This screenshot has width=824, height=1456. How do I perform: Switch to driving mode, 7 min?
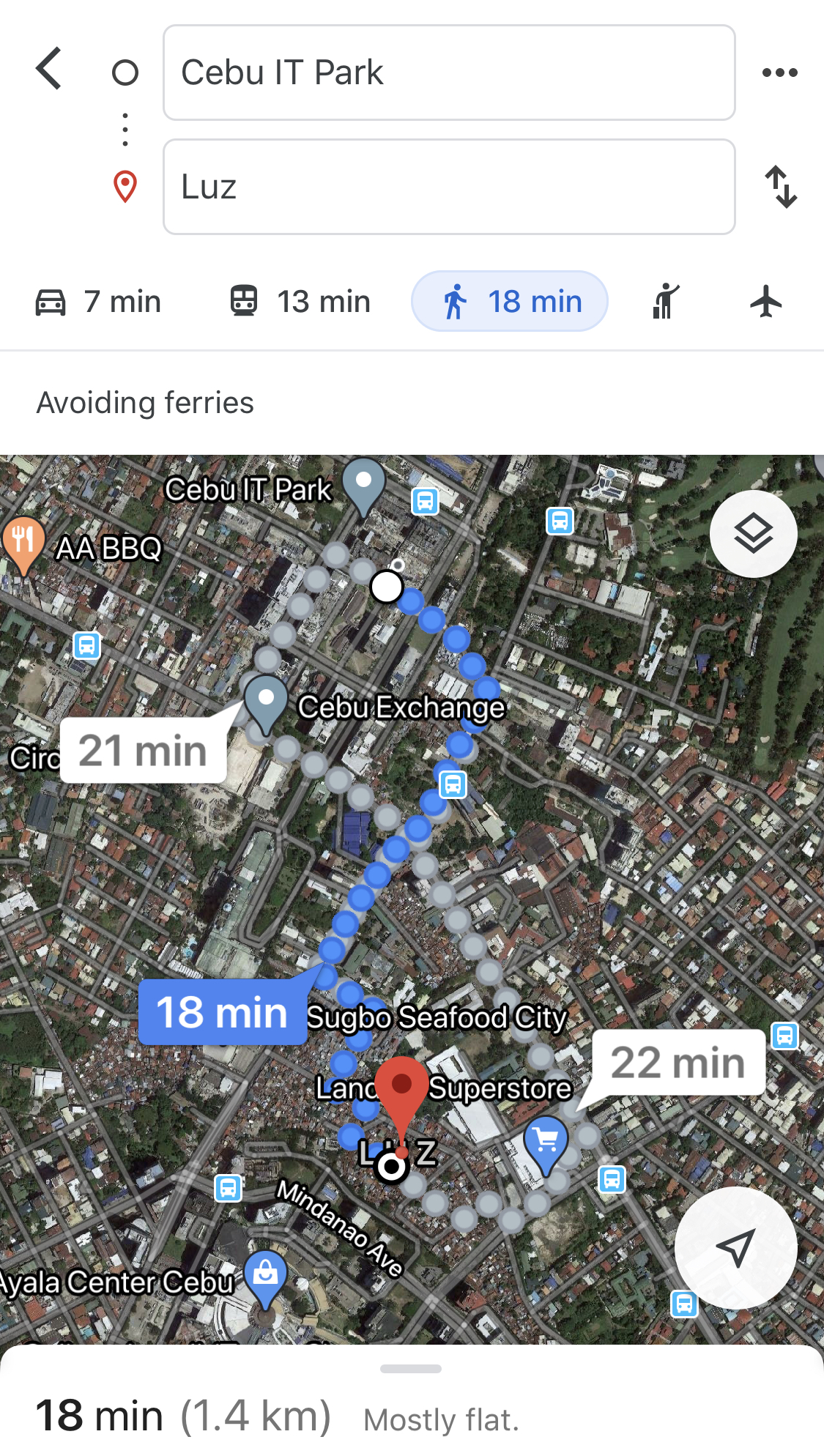[99, 302]
